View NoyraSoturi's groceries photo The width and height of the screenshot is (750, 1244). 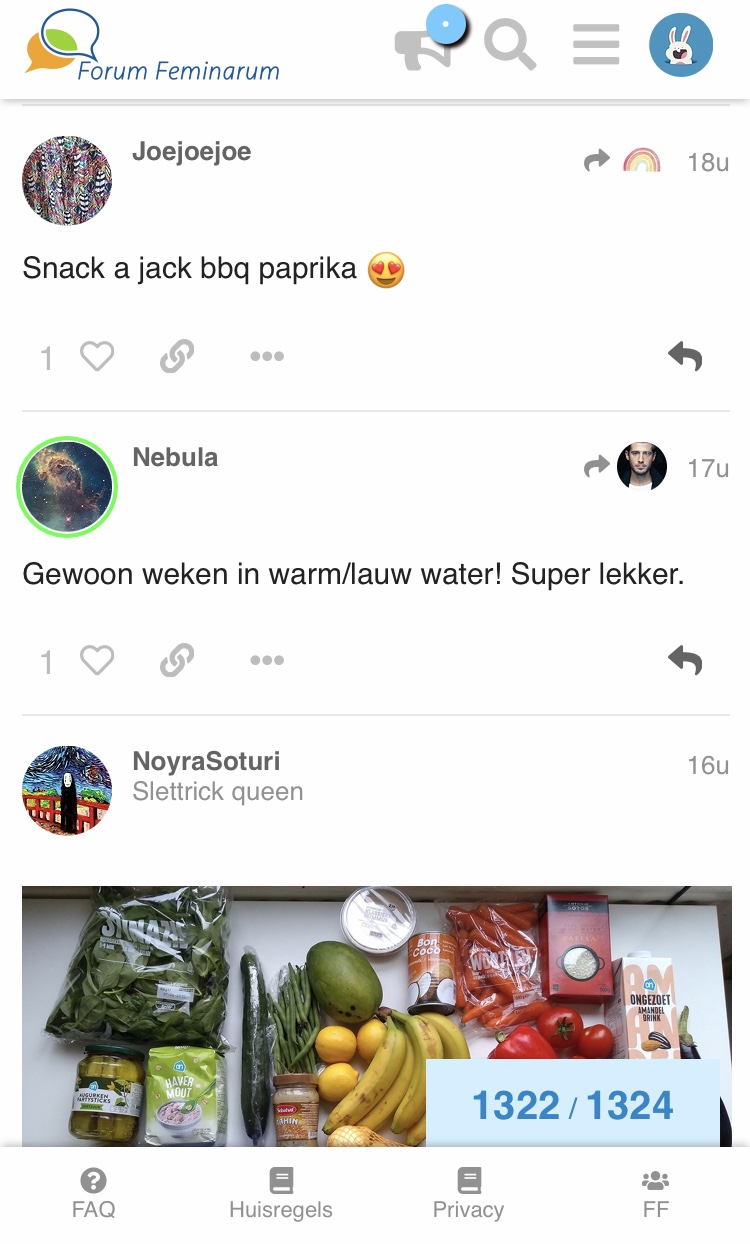point(376,1015)
